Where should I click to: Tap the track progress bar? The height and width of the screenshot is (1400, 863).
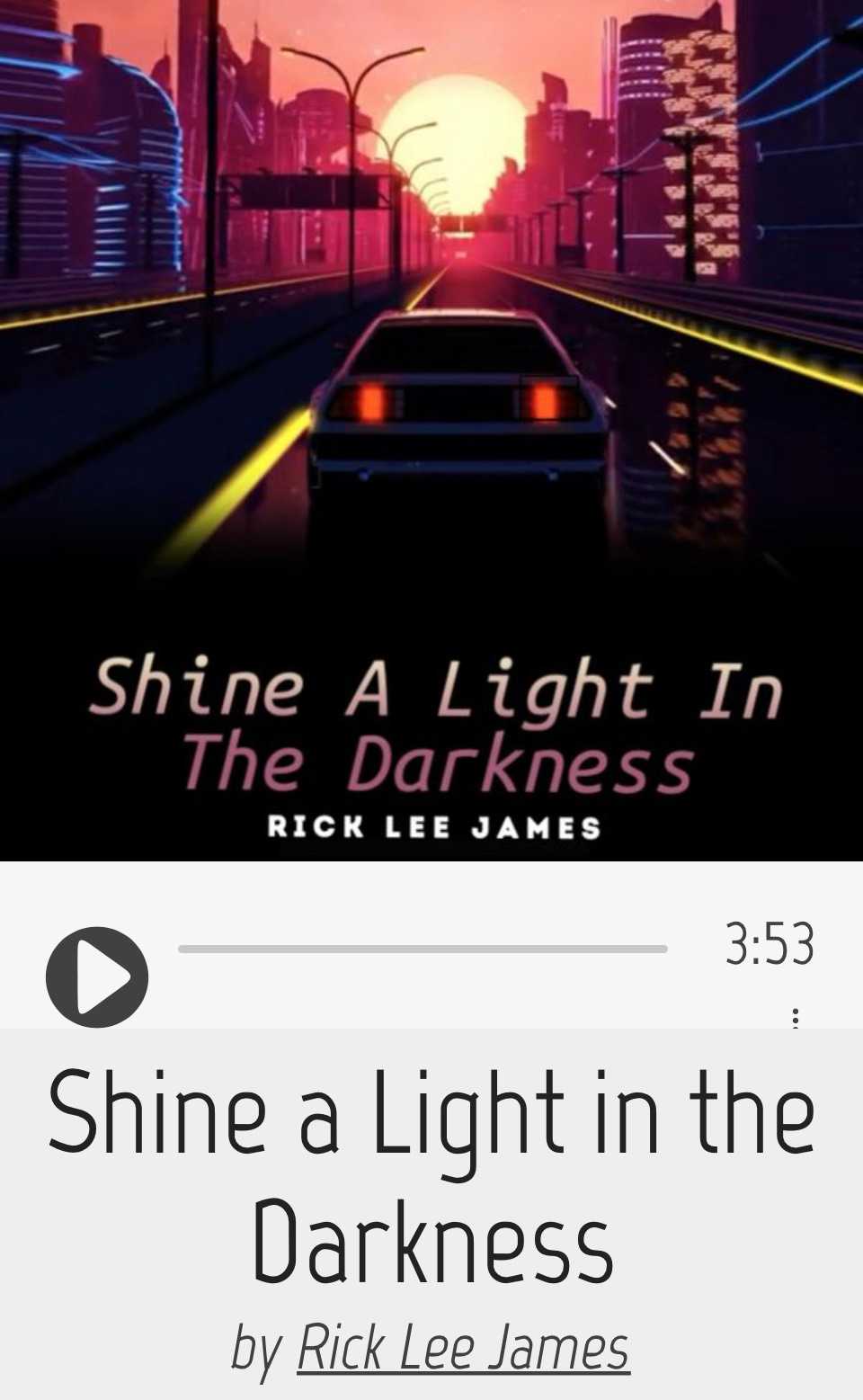pos(423,950)
